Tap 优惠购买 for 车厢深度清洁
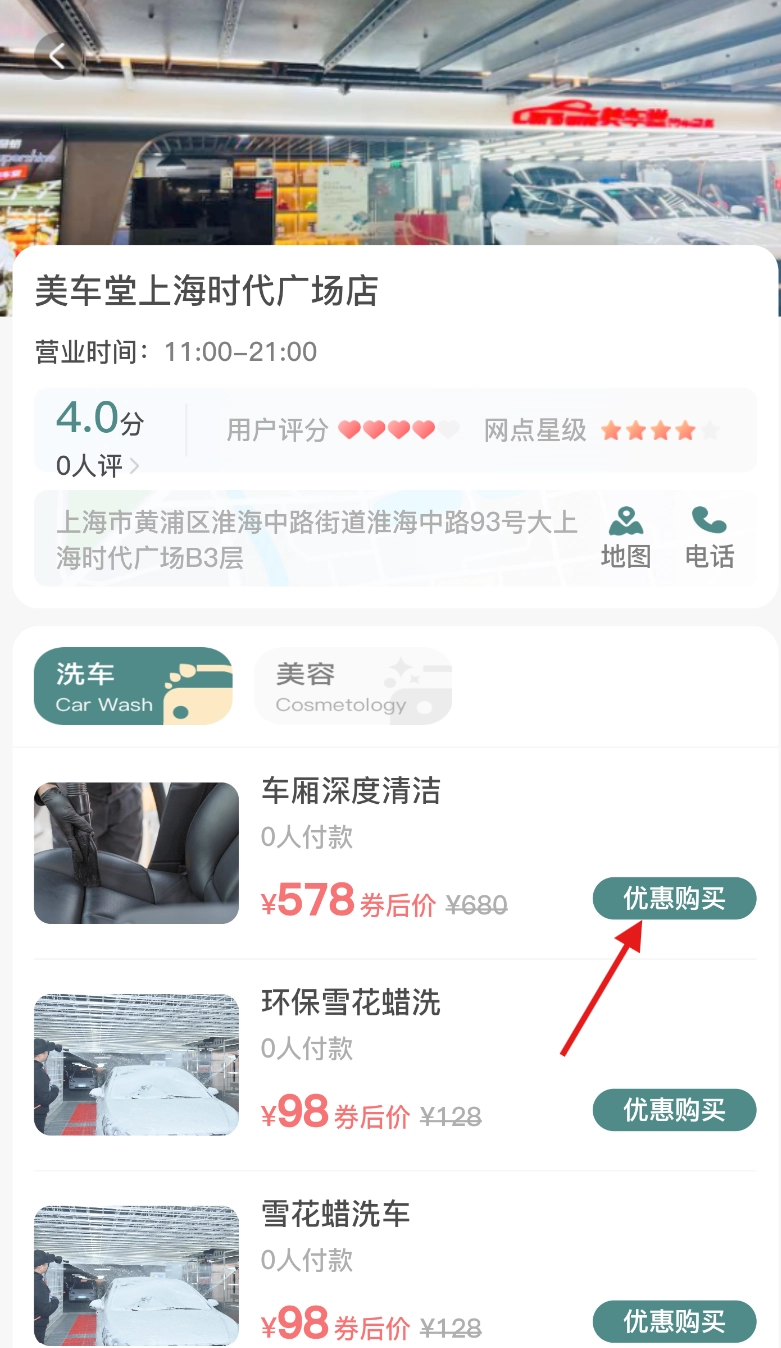The height and width of the screenshot is (1348, 781). (x=674, y=898)
